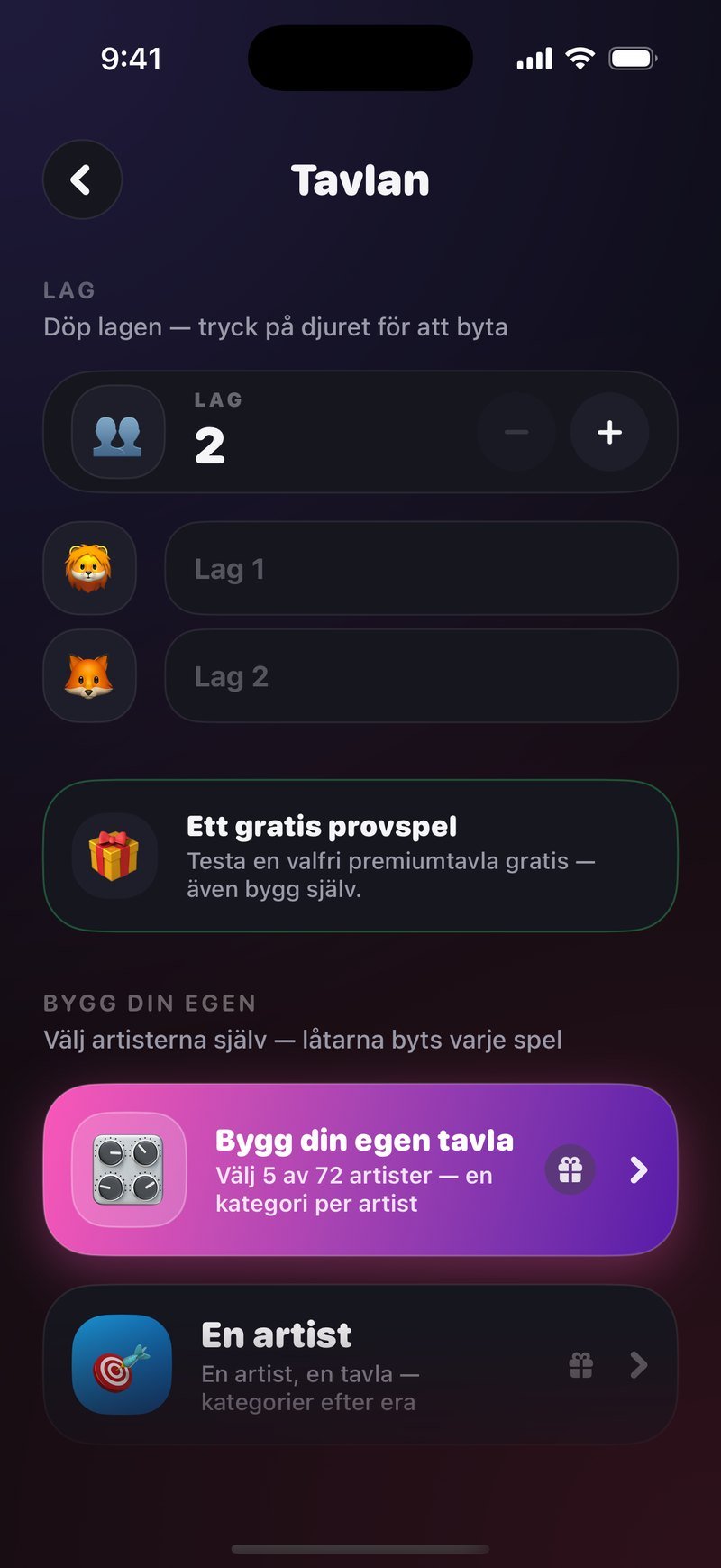Go back using the arrow button

(x=82, y=179)
